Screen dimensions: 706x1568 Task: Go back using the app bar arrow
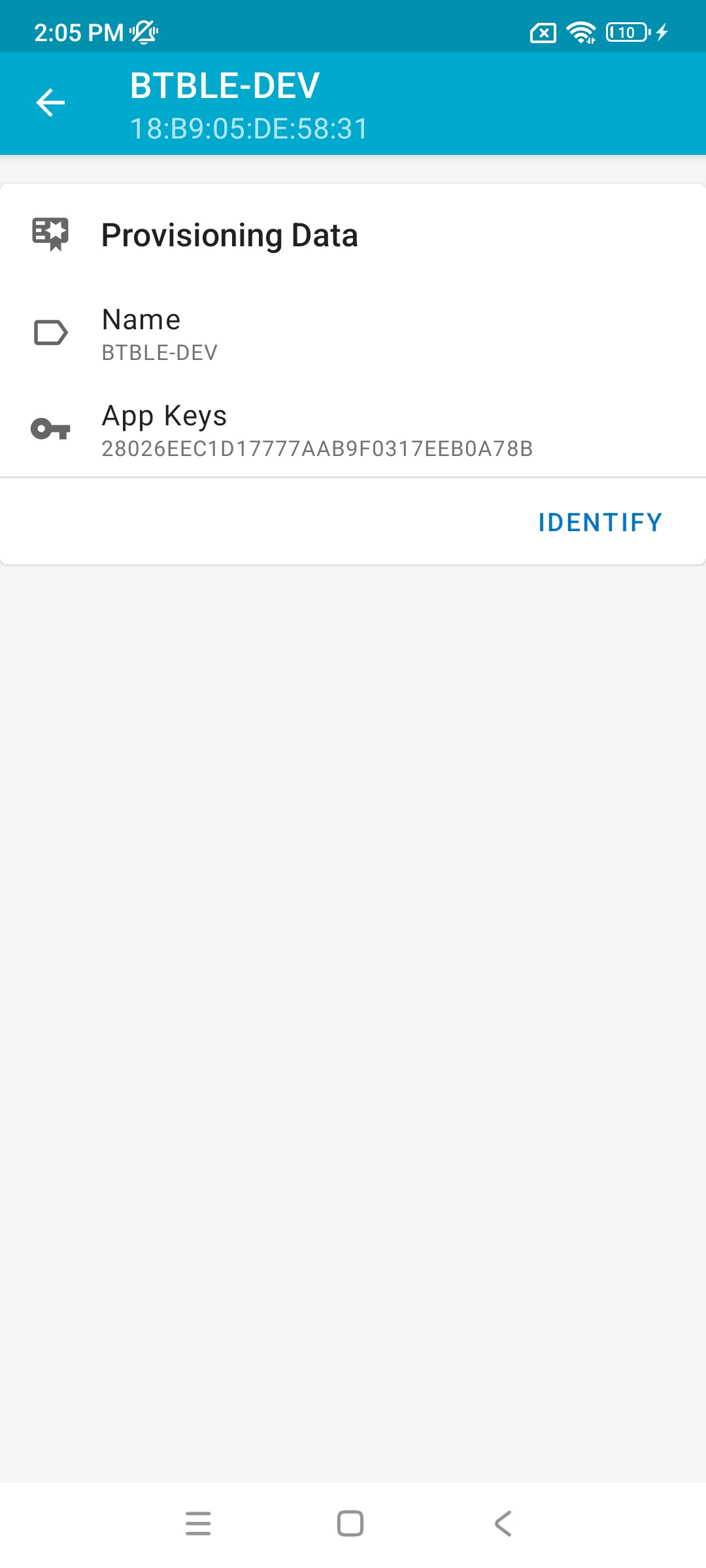pos(50,103)
